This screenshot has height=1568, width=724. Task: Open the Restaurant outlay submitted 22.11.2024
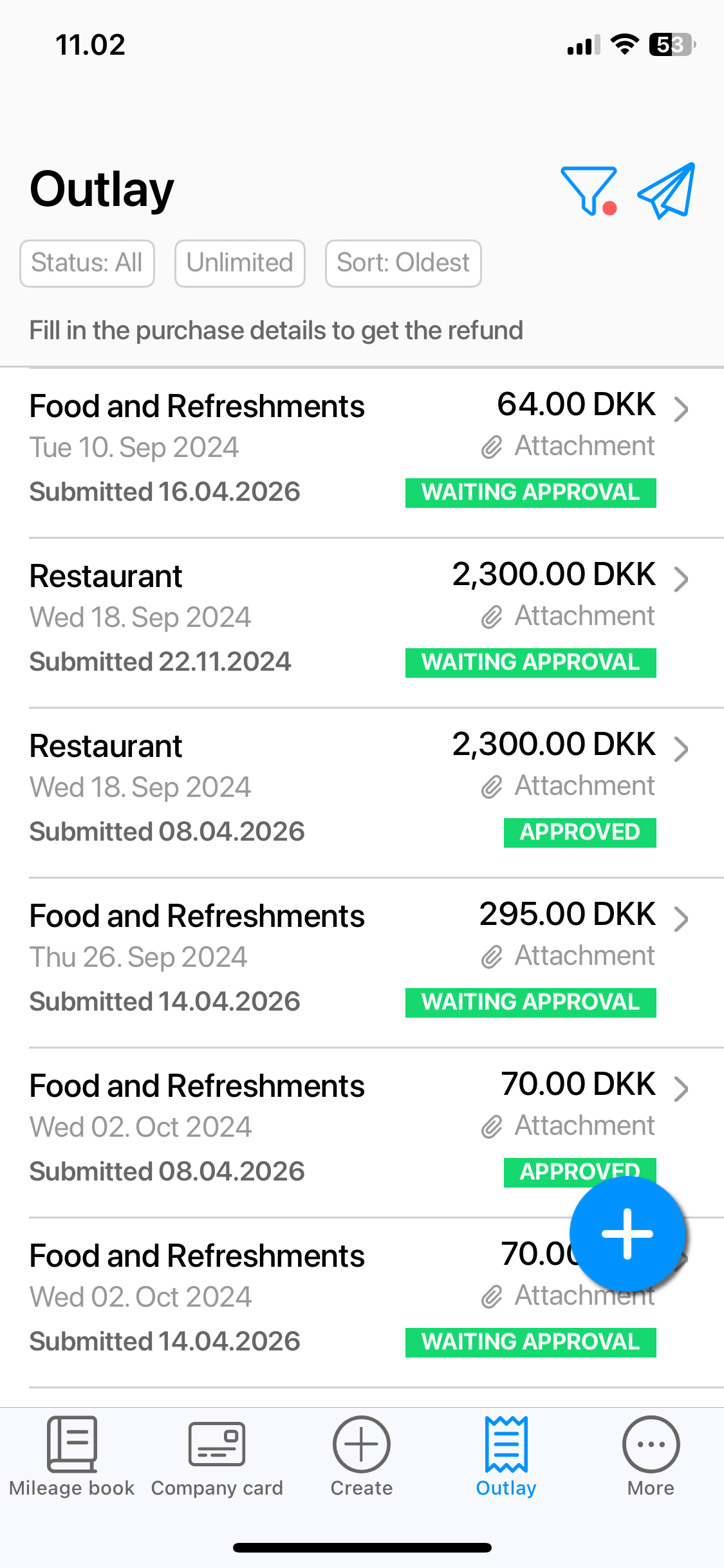362,622
